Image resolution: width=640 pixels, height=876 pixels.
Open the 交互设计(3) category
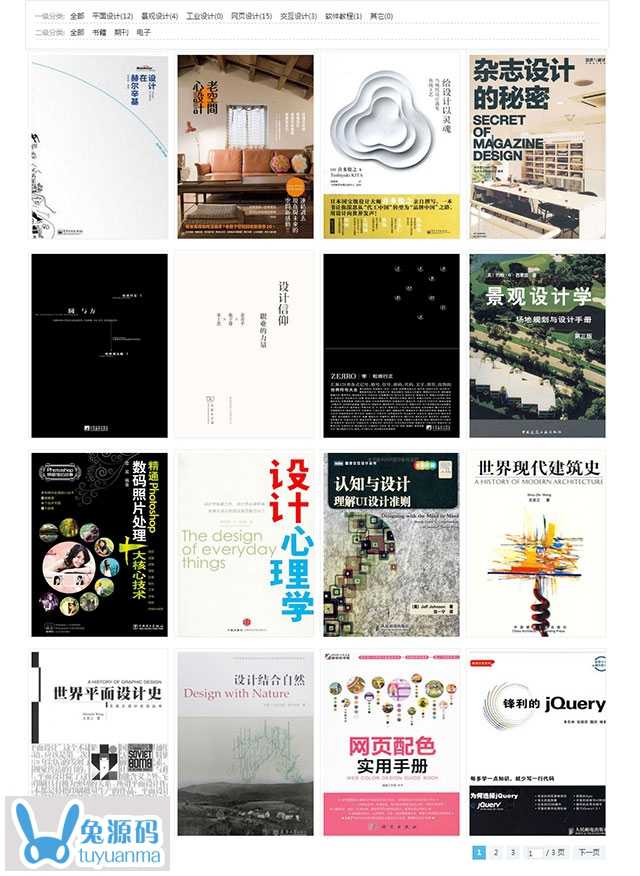click(x=298, y=16)
